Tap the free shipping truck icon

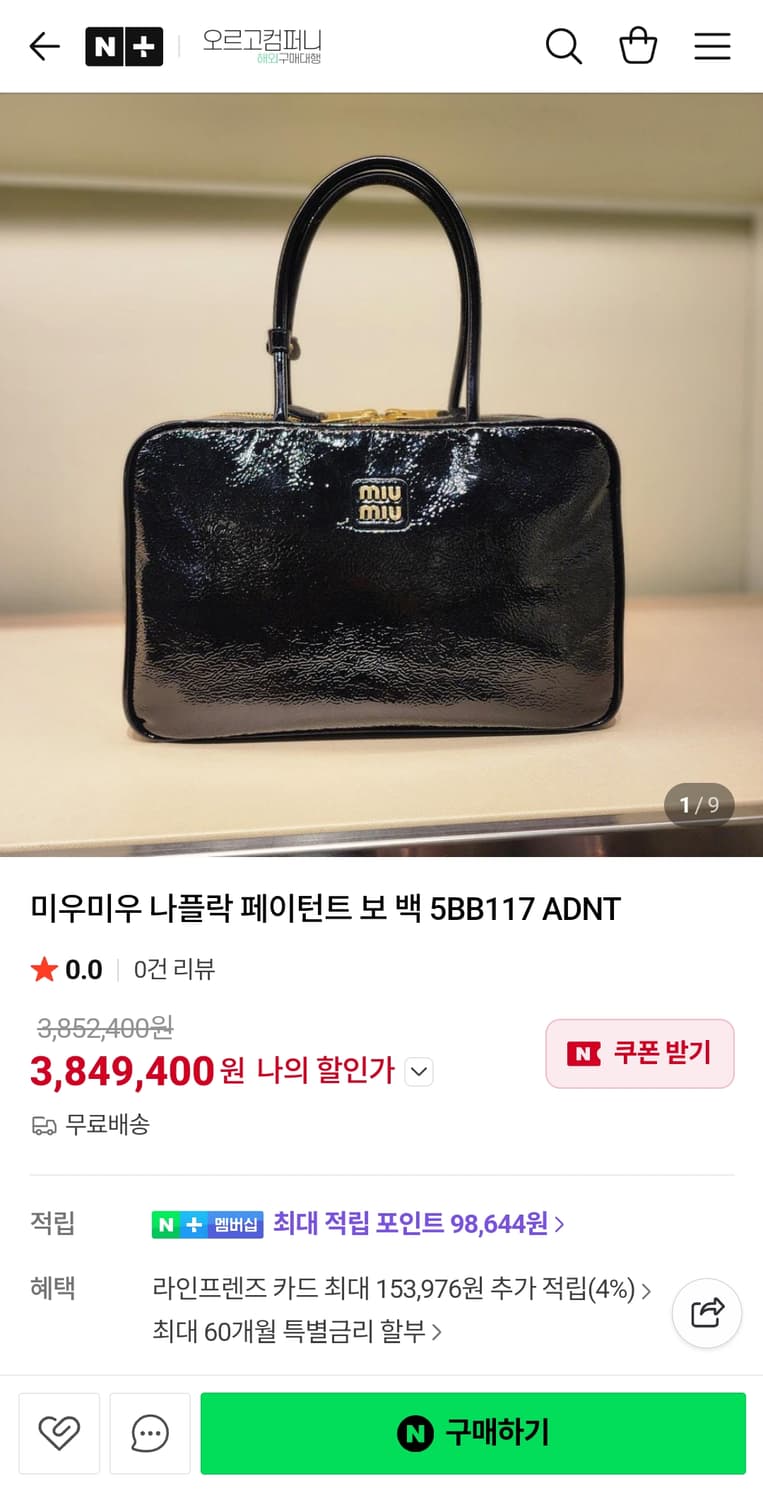point(44,1125)
